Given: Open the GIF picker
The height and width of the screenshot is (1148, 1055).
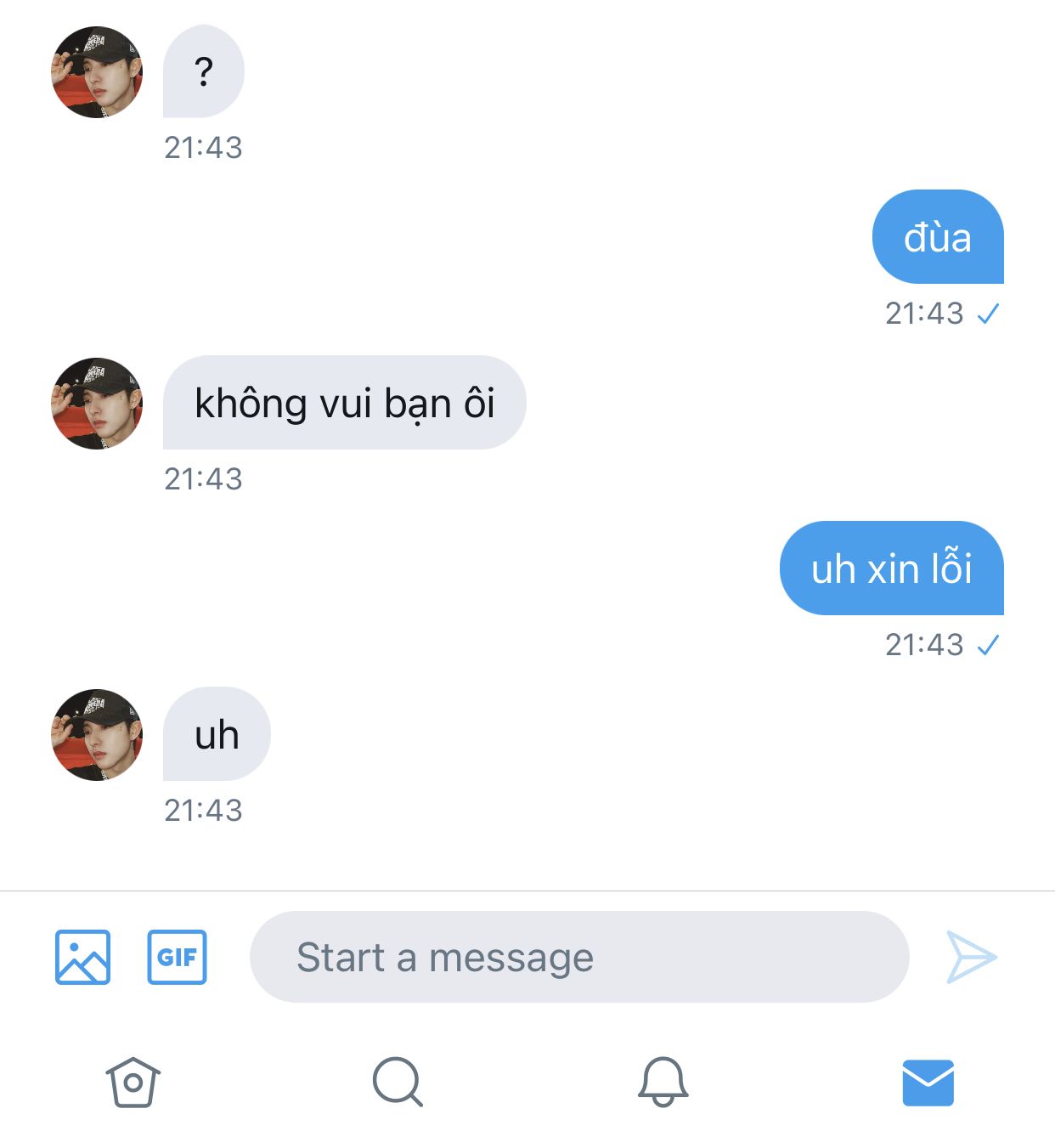Looking at the screenshot, I should click(x=177, y=957).
